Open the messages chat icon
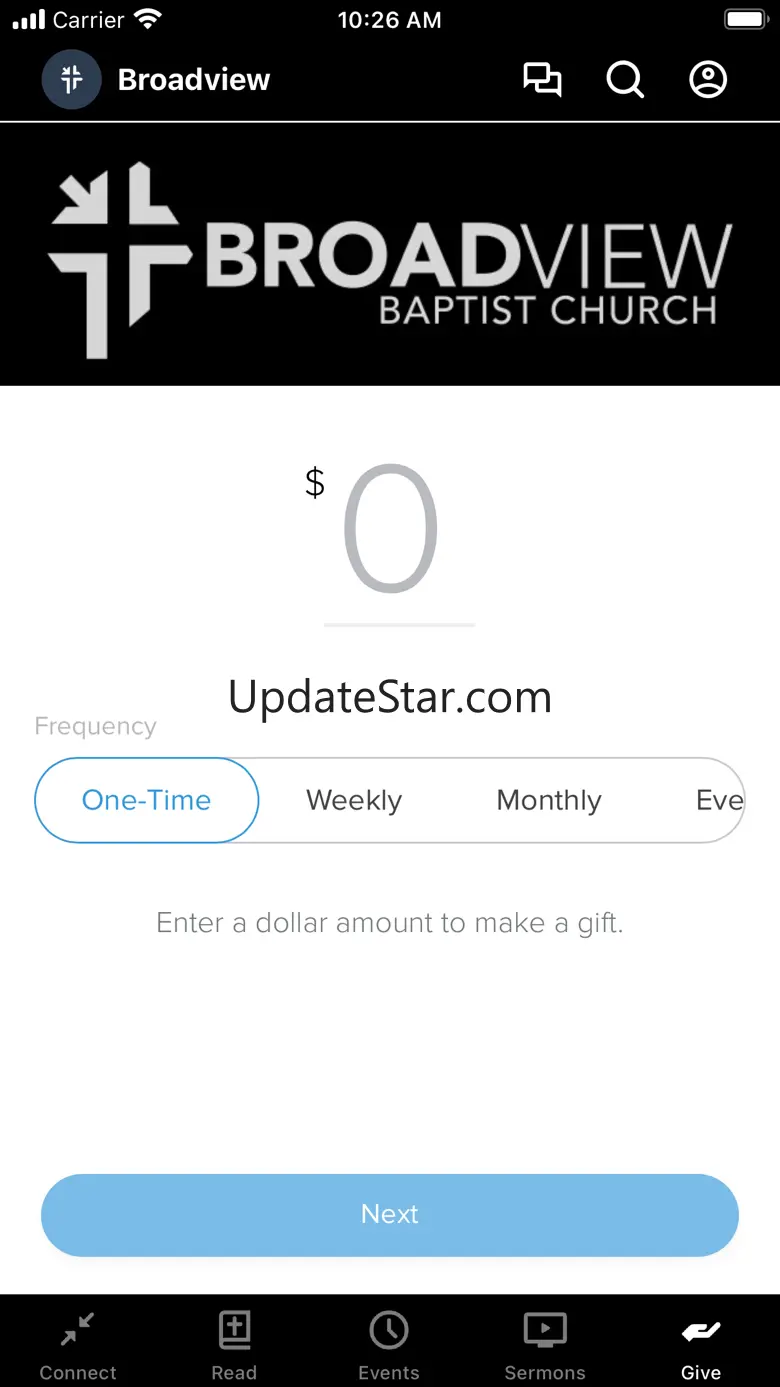This screenshot has height=1387, width=780. (542, 80)
